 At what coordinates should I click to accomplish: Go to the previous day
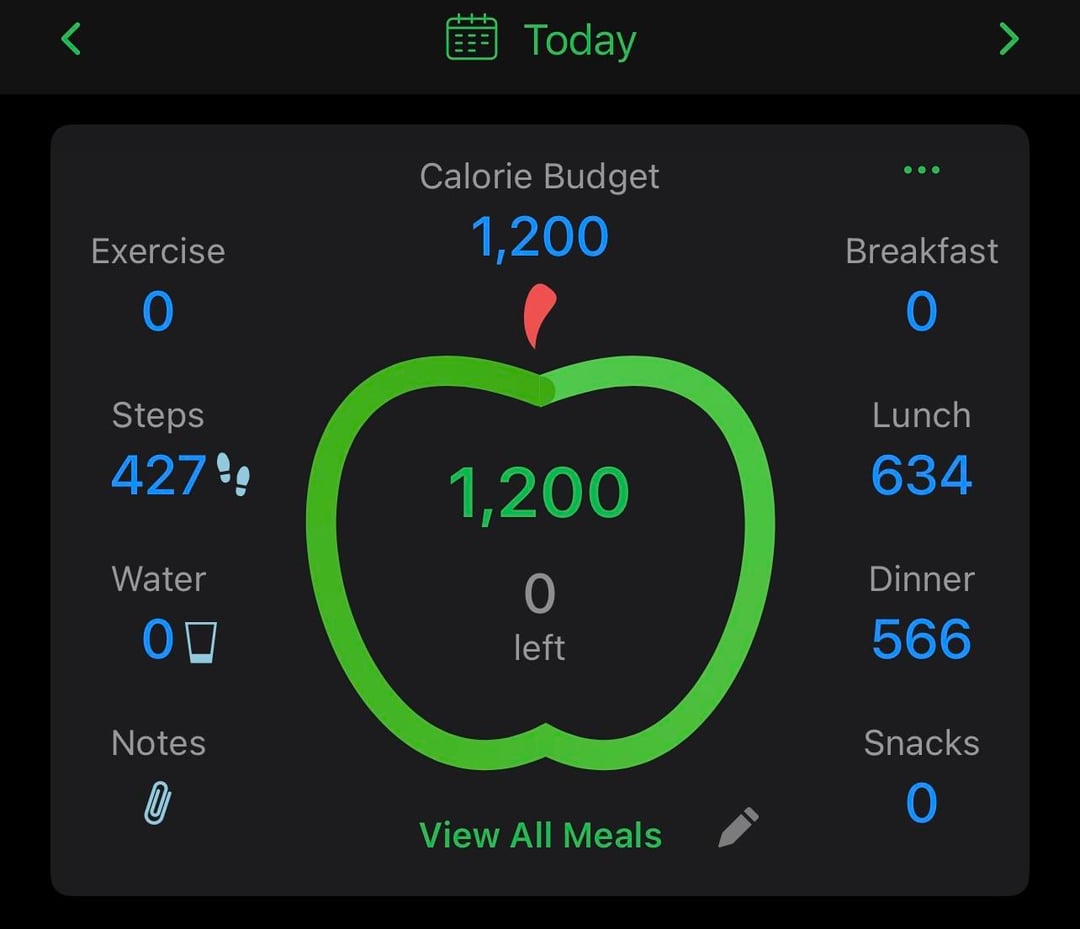coord(70,40)
